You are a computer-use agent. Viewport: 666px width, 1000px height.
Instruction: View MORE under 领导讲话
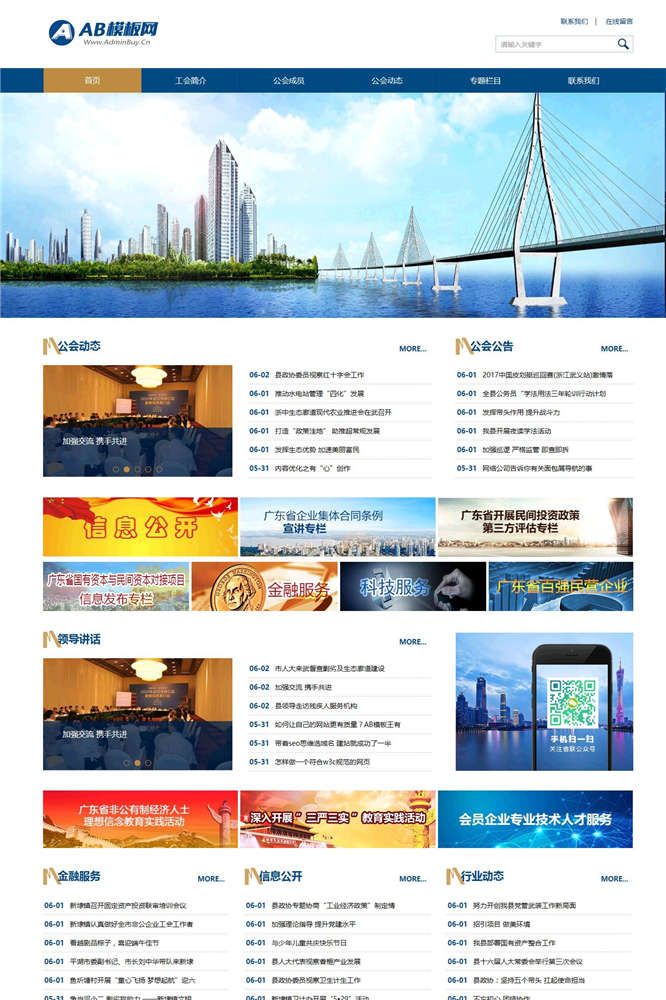coord(412,642)
